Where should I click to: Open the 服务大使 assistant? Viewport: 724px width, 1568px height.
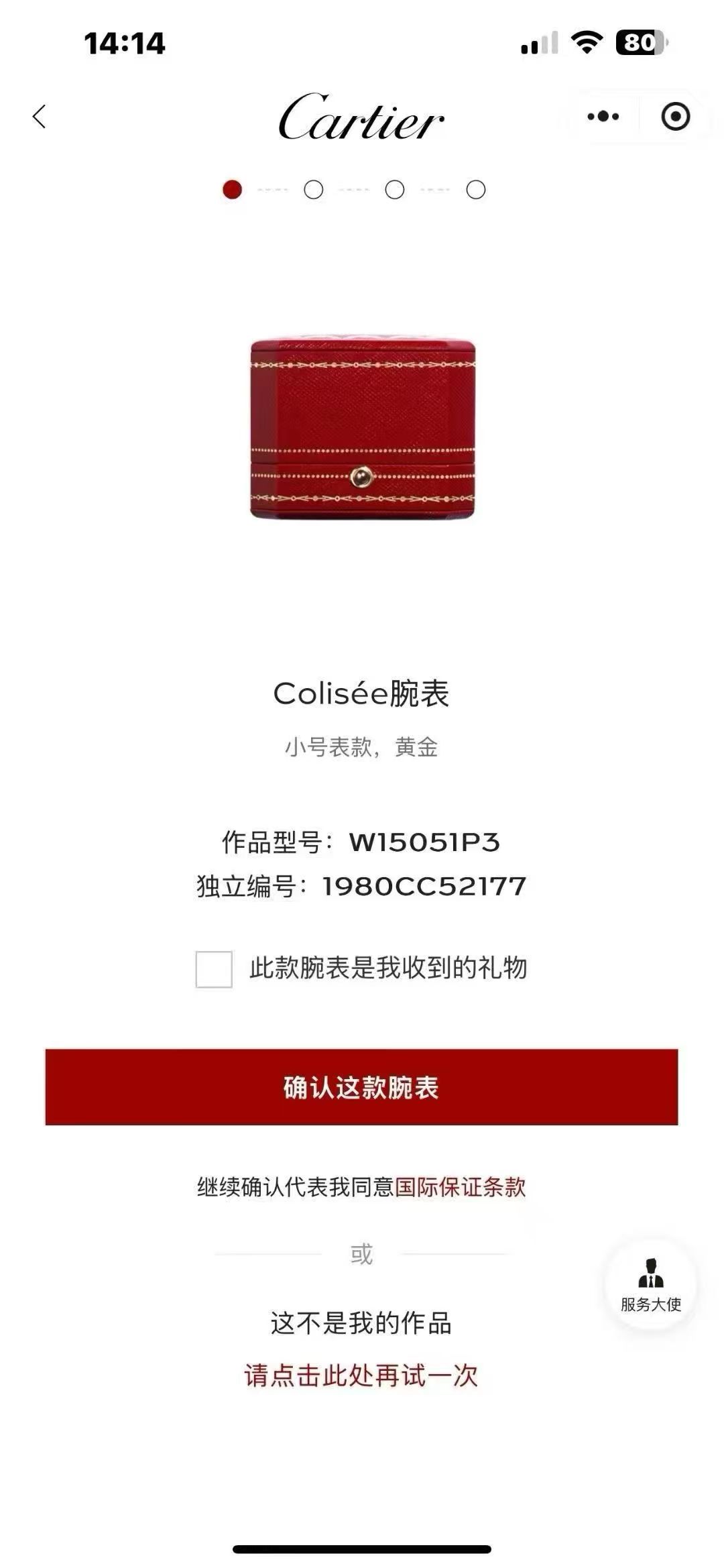[x=650, y=1284]
